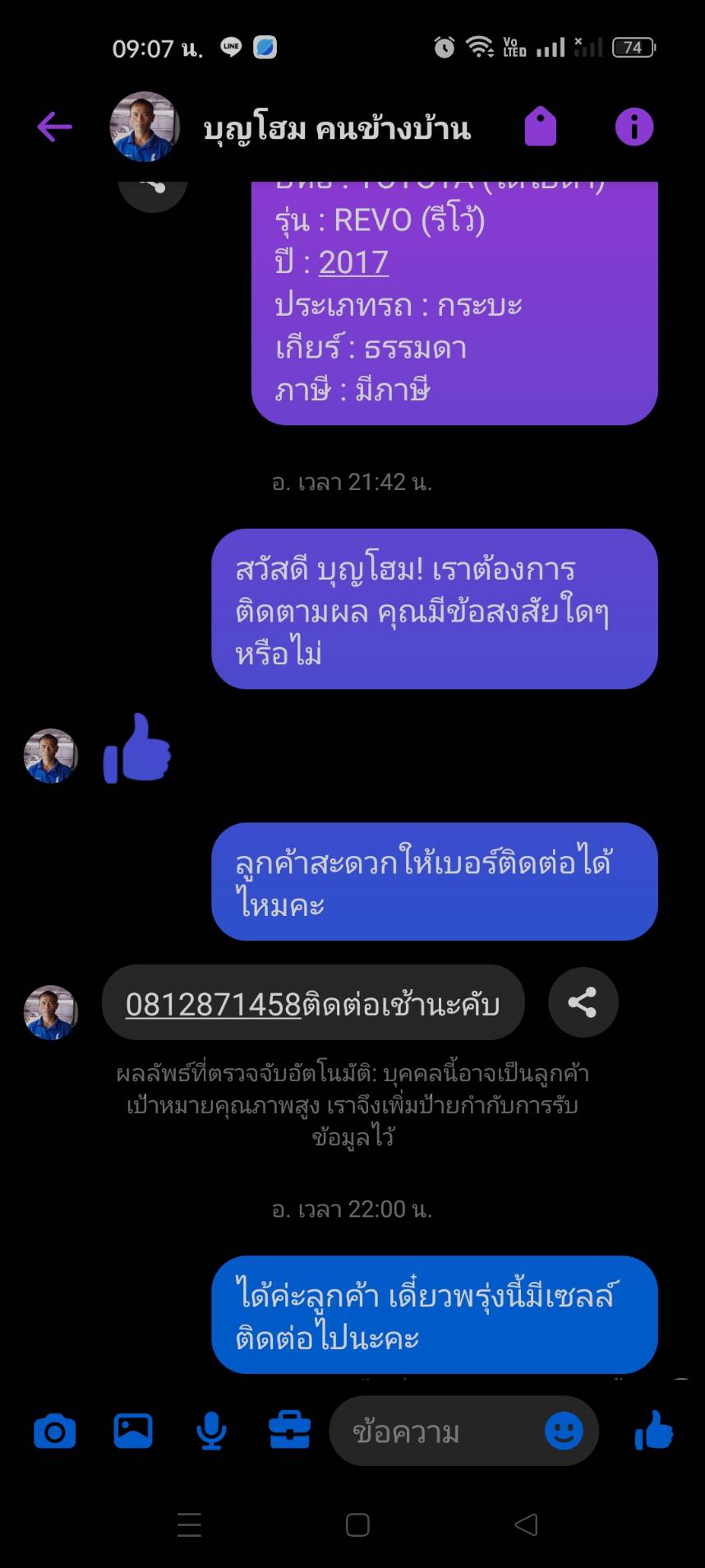The image size is (705, 1568).
Task: Focus the ข้อความ message input field
Action: [435, 1432]
